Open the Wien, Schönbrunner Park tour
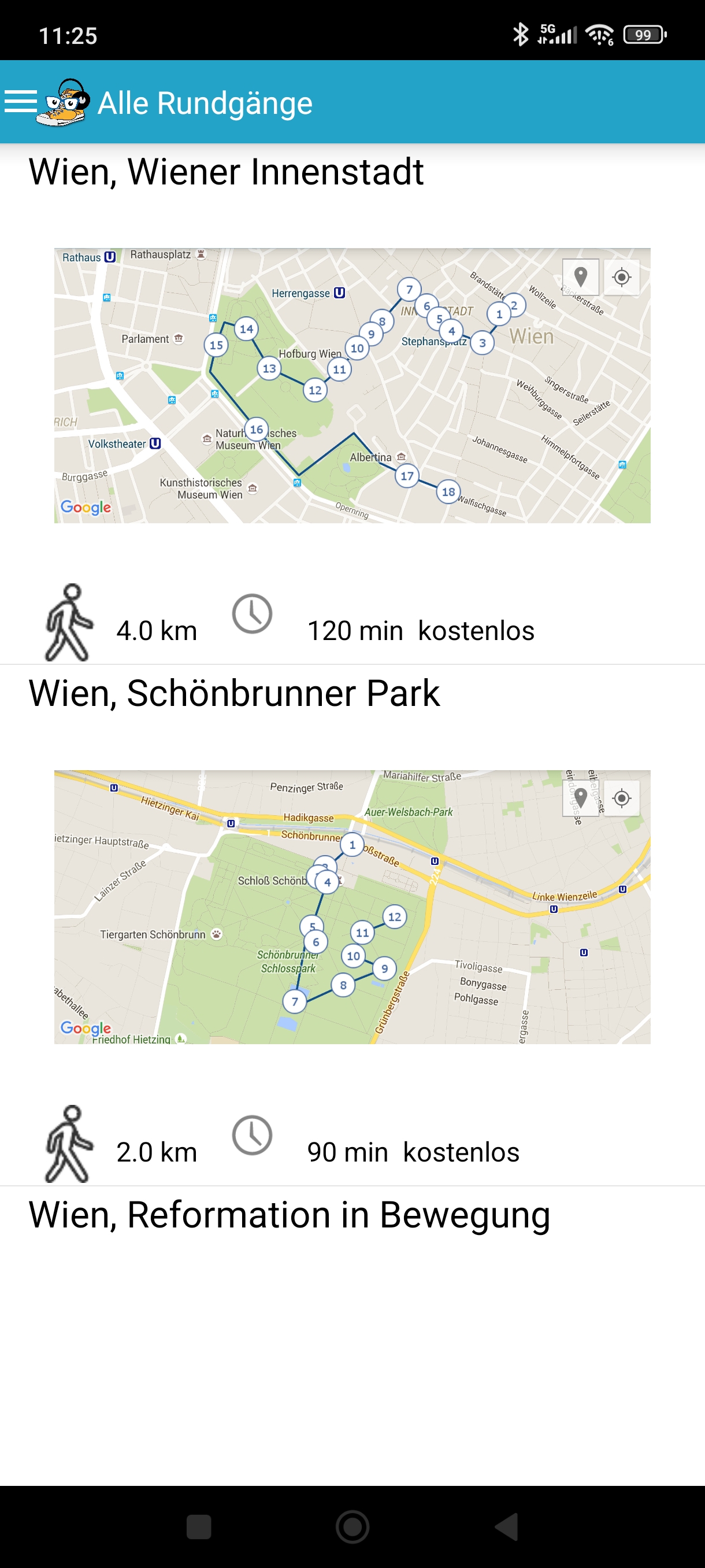 (234, 693)
